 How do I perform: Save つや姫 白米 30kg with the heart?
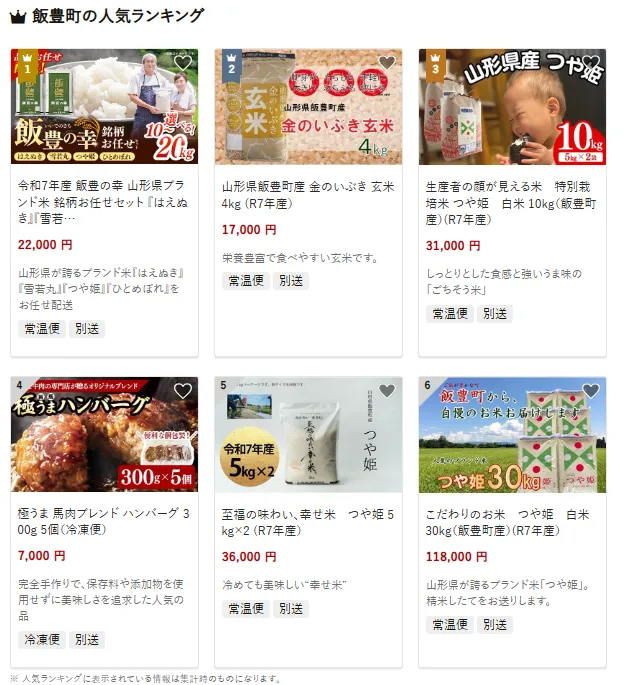591,391
